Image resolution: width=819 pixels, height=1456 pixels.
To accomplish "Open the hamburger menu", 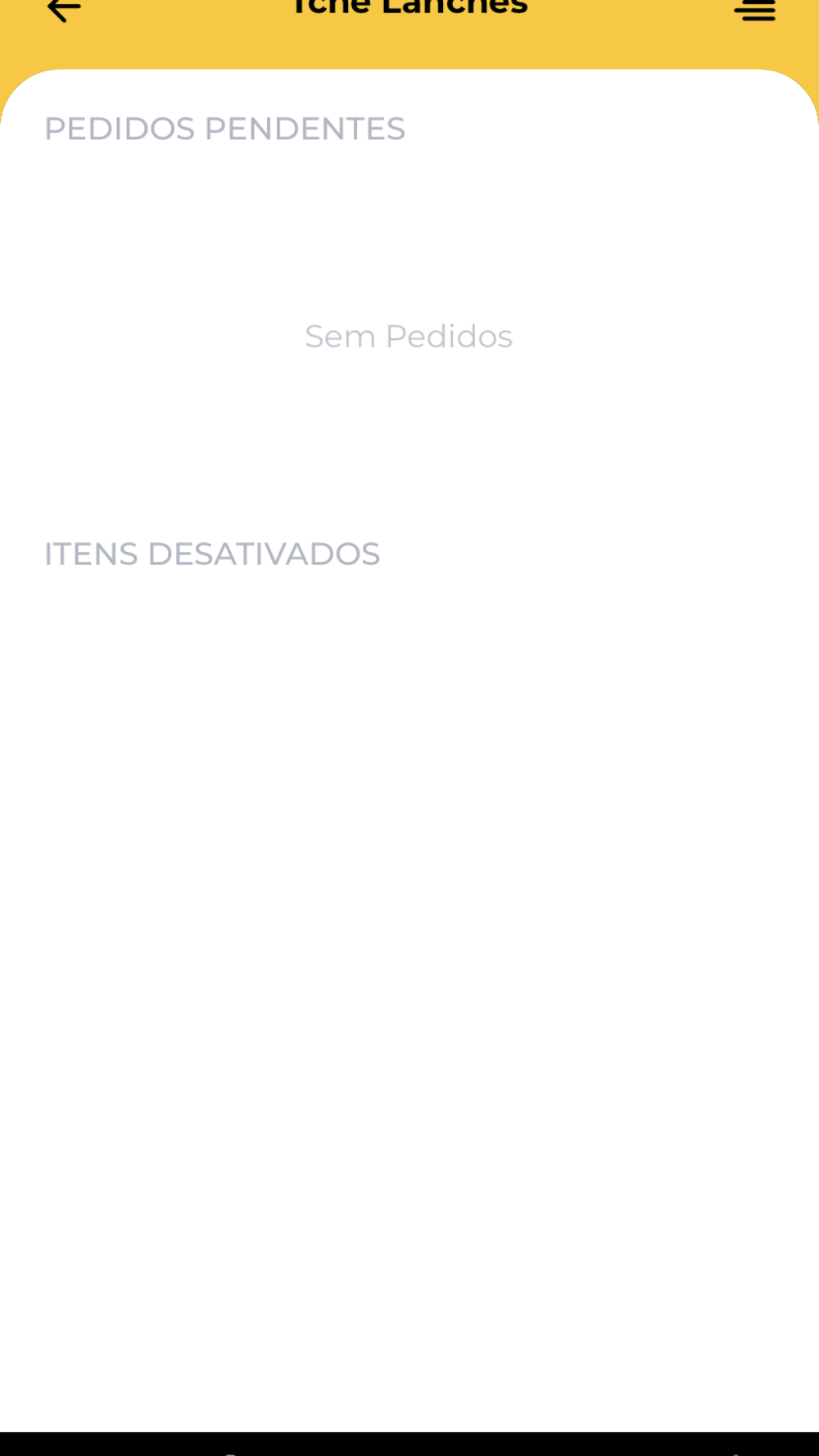I will [x=754, y=11].
